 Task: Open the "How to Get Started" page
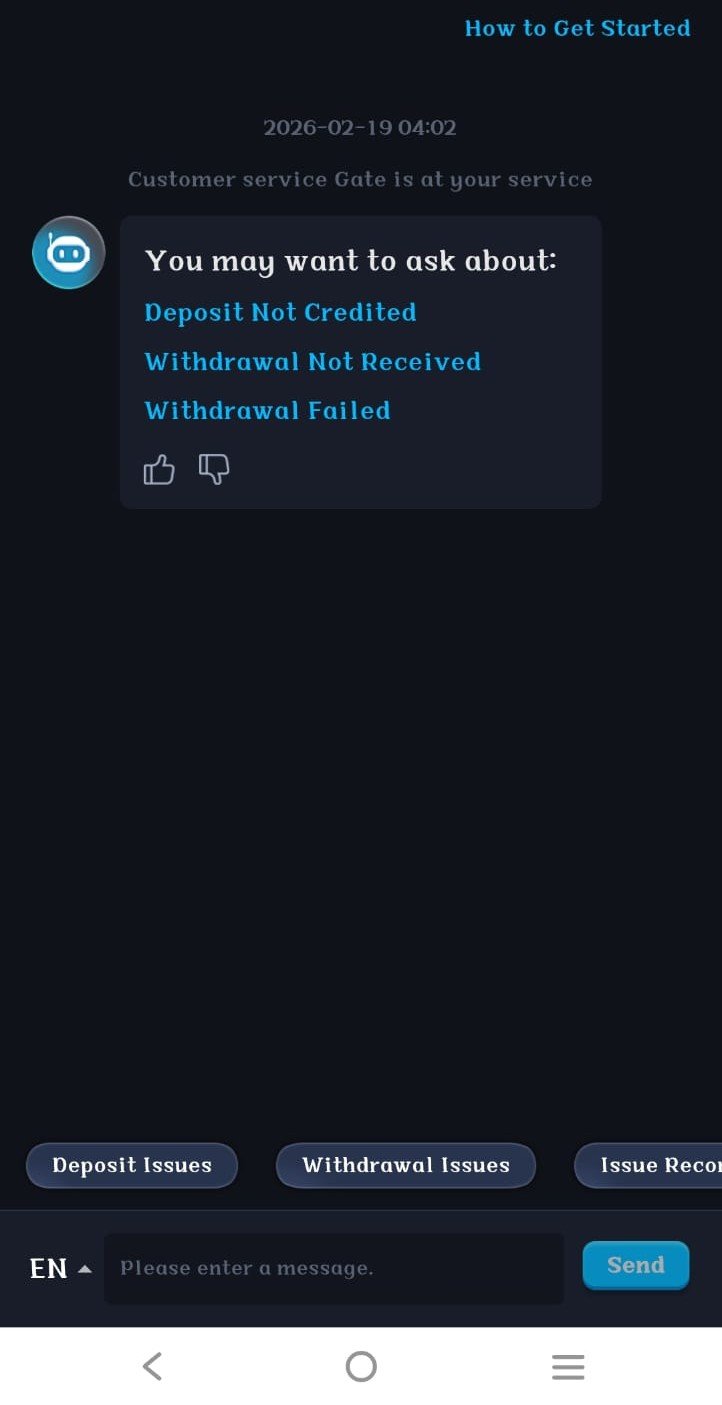click(x=577, y=28)
